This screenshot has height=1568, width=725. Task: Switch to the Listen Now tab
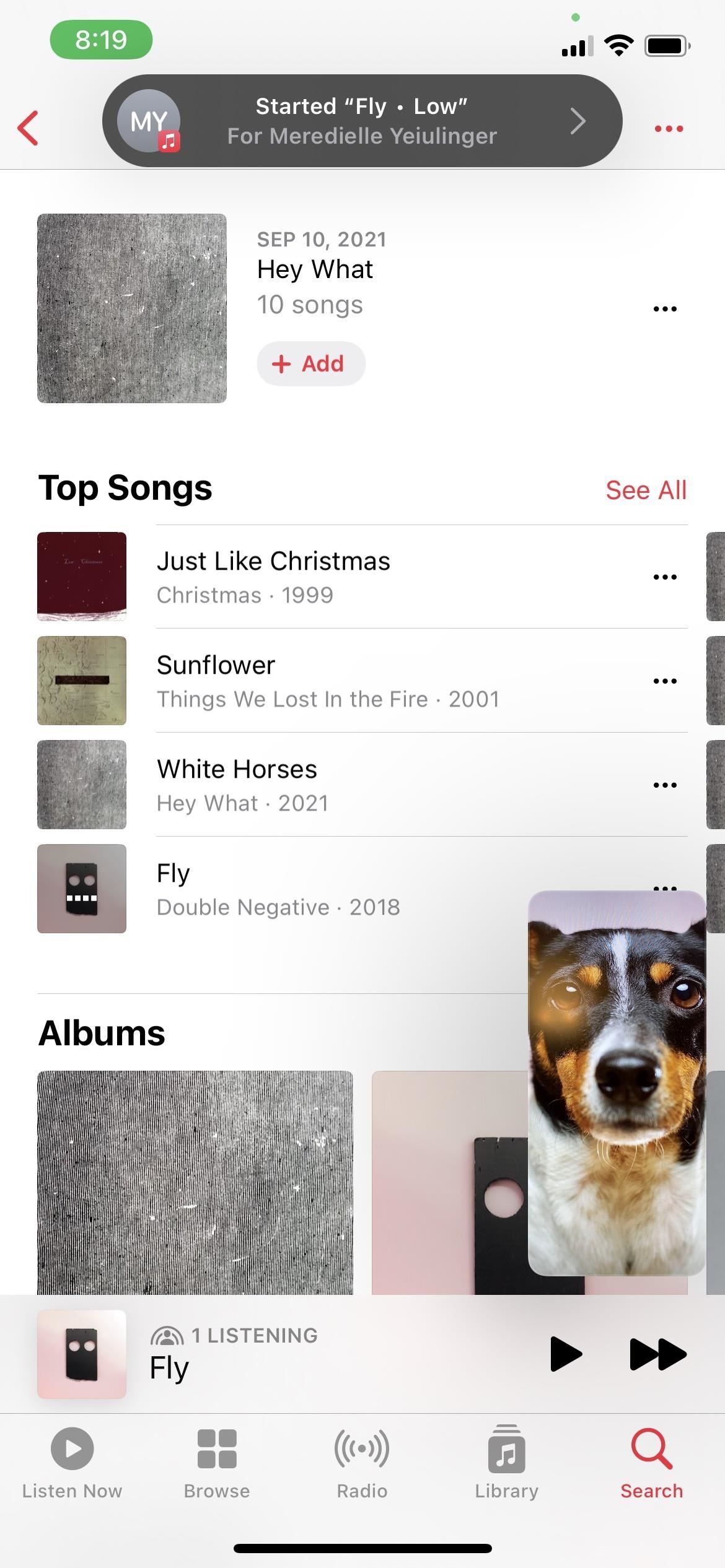tap(72, 1463)
